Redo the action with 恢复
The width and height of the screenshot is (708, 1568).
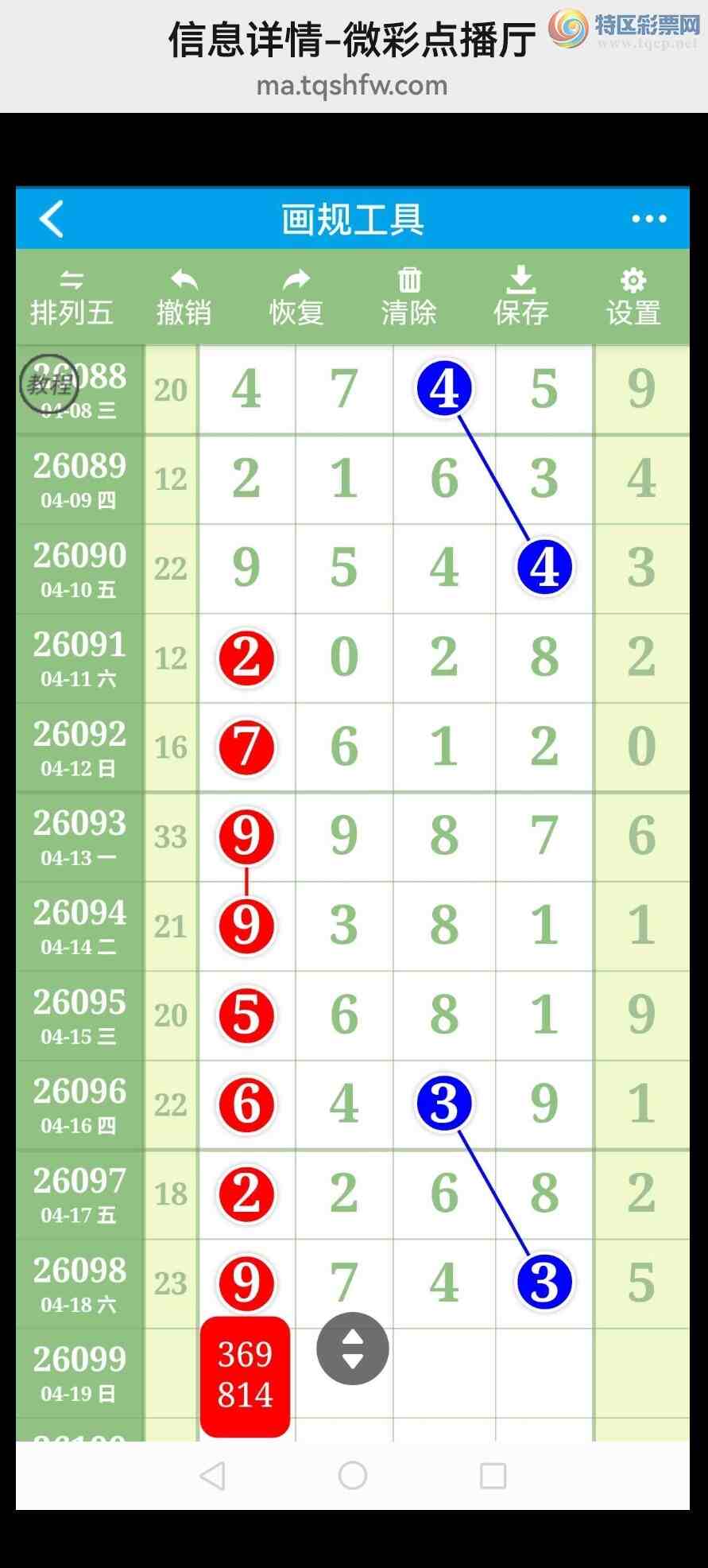coord(296,298)
